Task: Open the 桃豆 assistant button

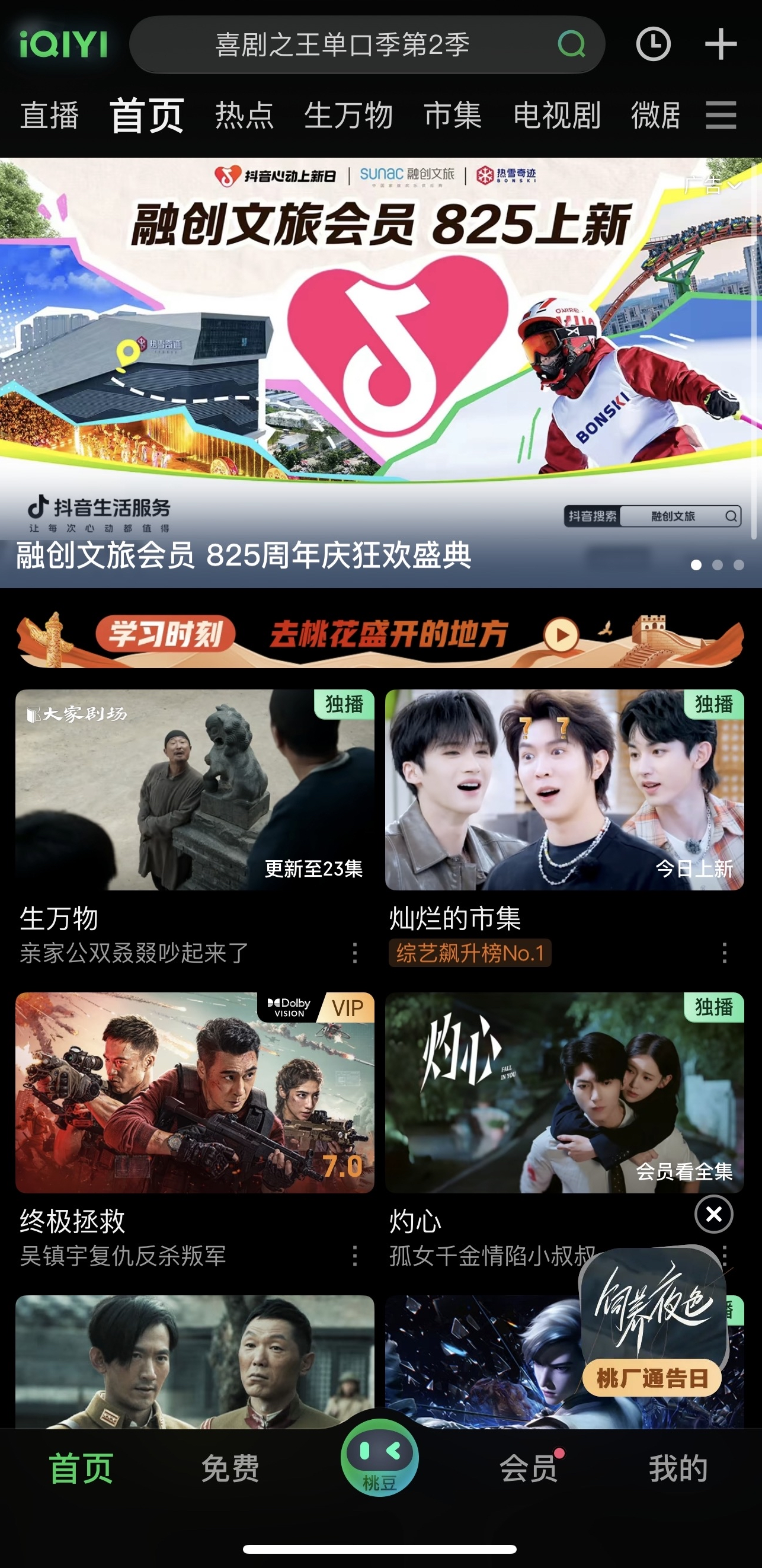Action: 380,1458
